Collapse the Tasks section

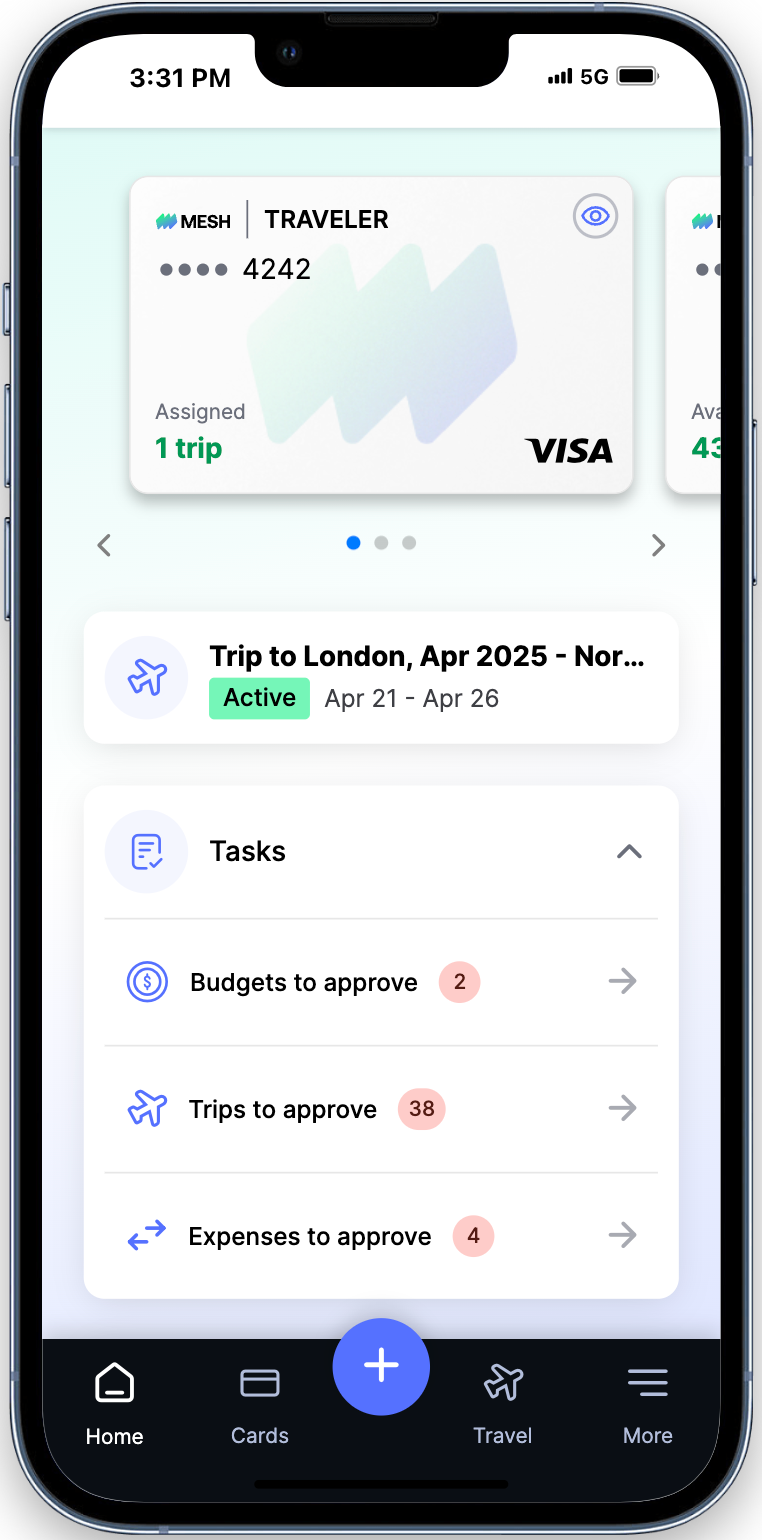pos(628,852)
